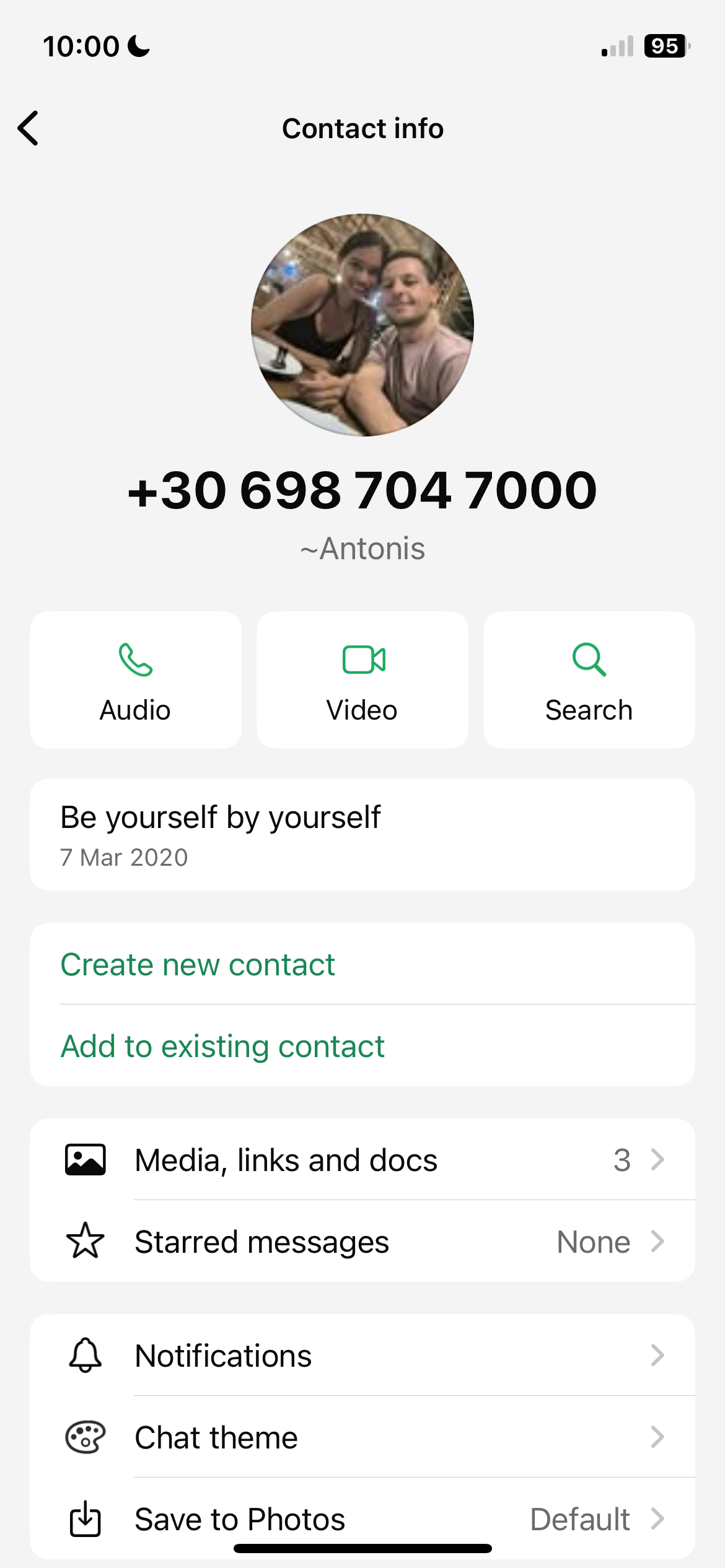View Starred messages
The height and width of the screenshot is (1568, 725).
(362, 1241)
